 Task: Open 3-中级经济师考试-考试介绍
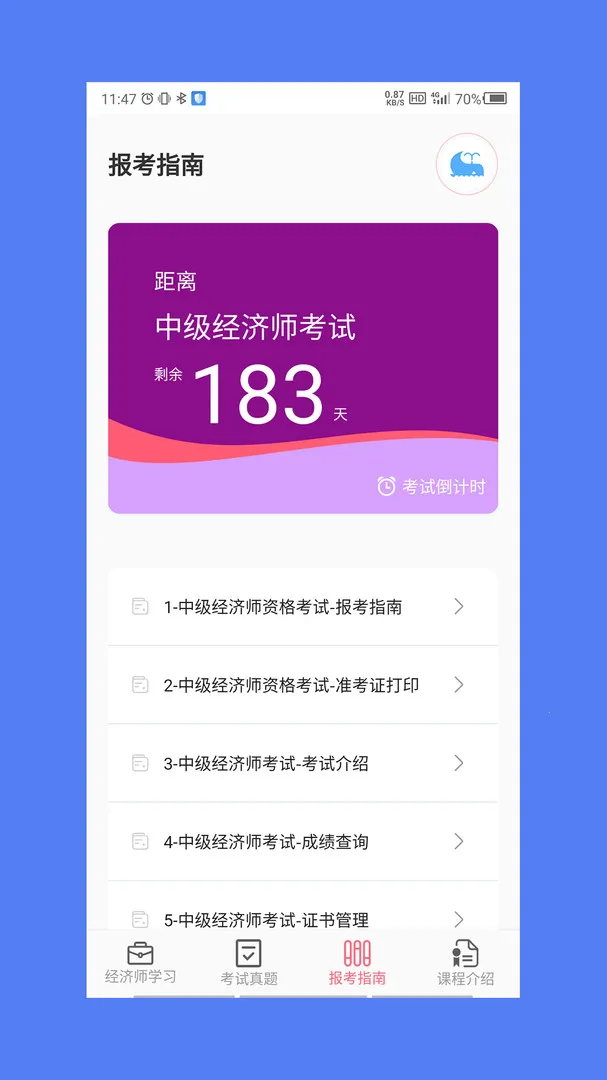(x=302, y=763)
